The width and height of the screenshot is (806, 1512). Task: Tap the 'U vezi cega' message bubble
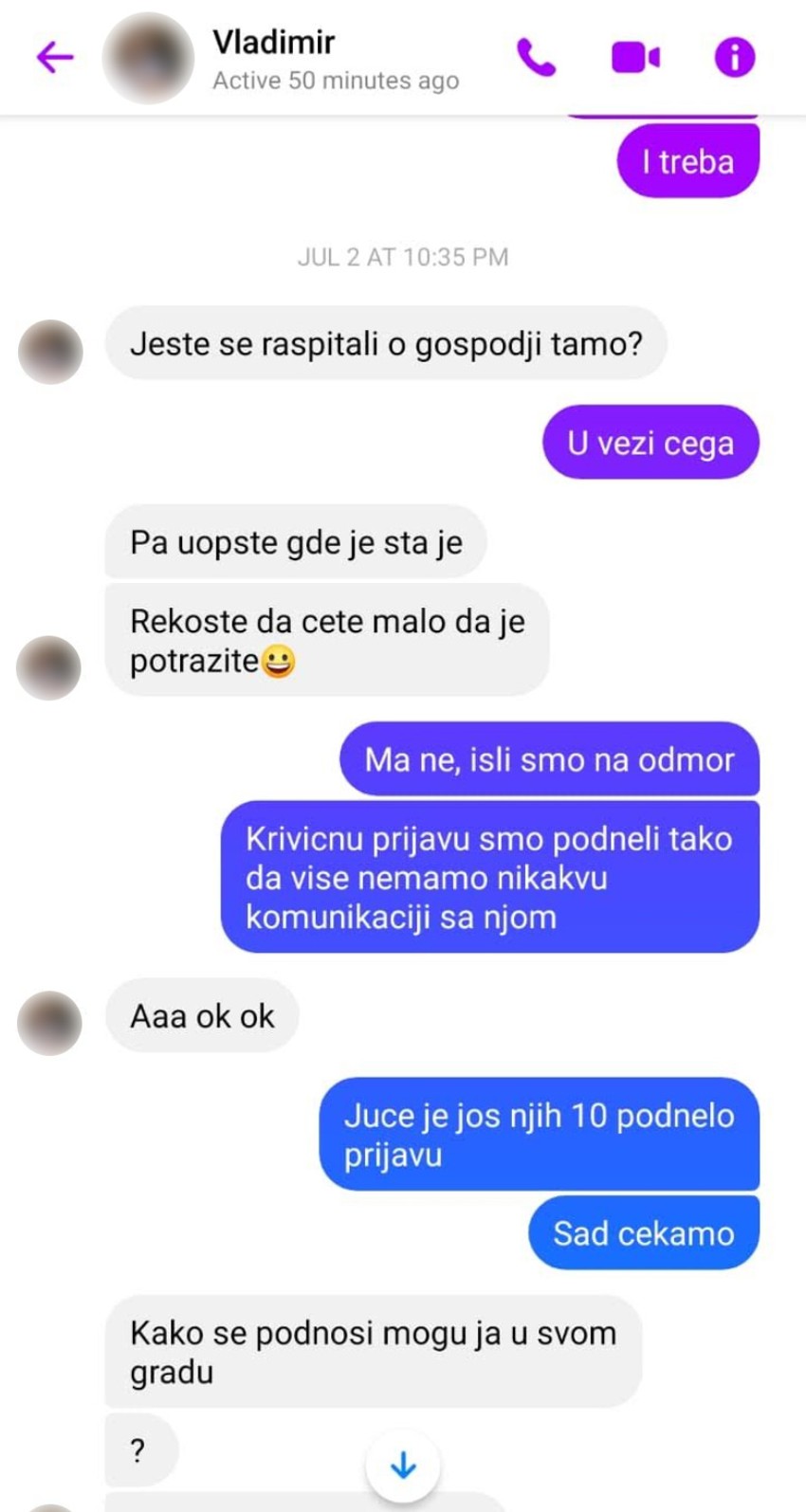coord(650,442)
